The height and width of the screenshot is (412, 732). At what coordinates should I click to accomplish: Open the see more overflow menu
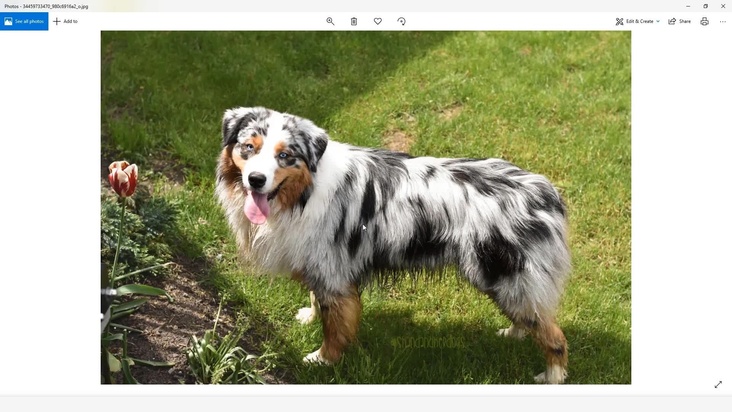tap(723, 21)
